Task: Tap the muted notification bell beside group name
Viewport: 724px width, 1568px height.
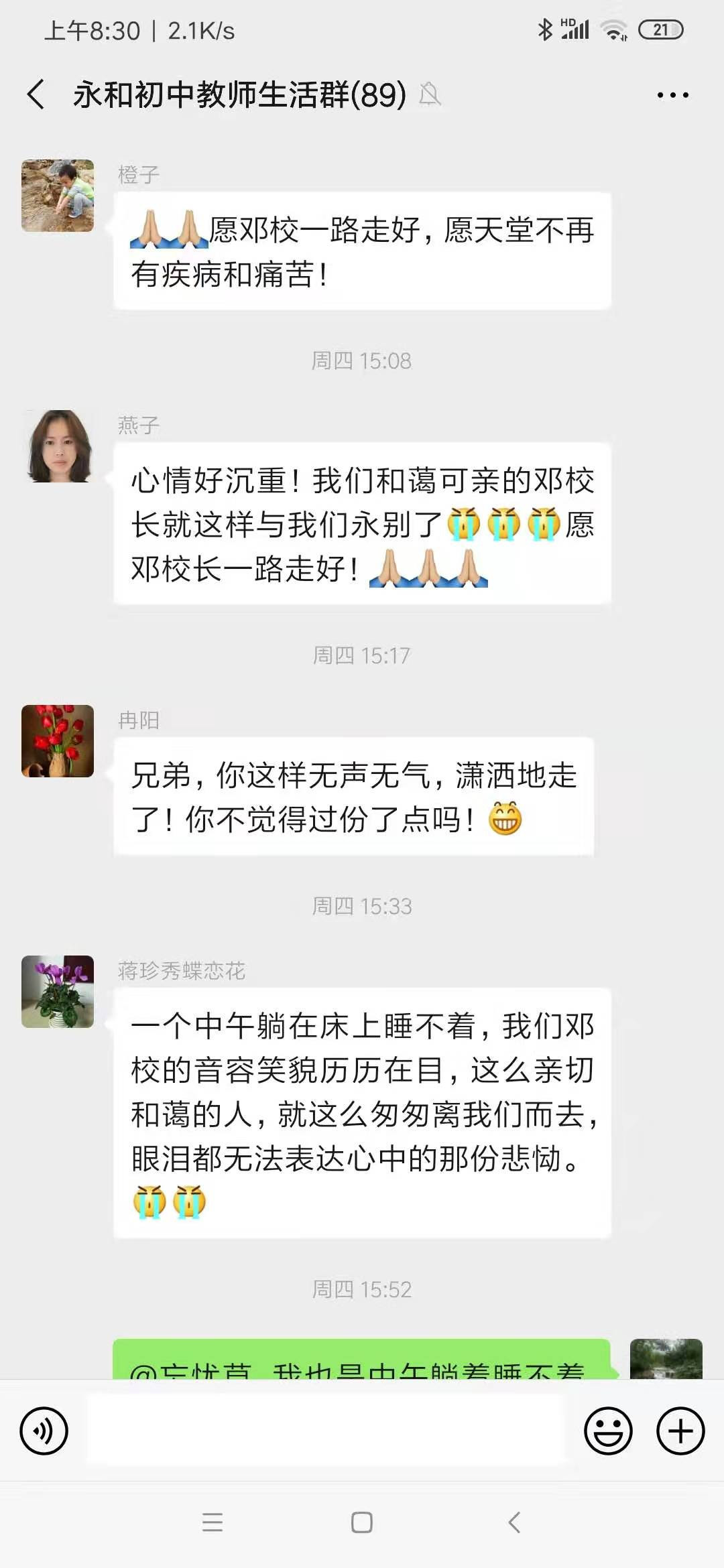Action: pos(431,95)
